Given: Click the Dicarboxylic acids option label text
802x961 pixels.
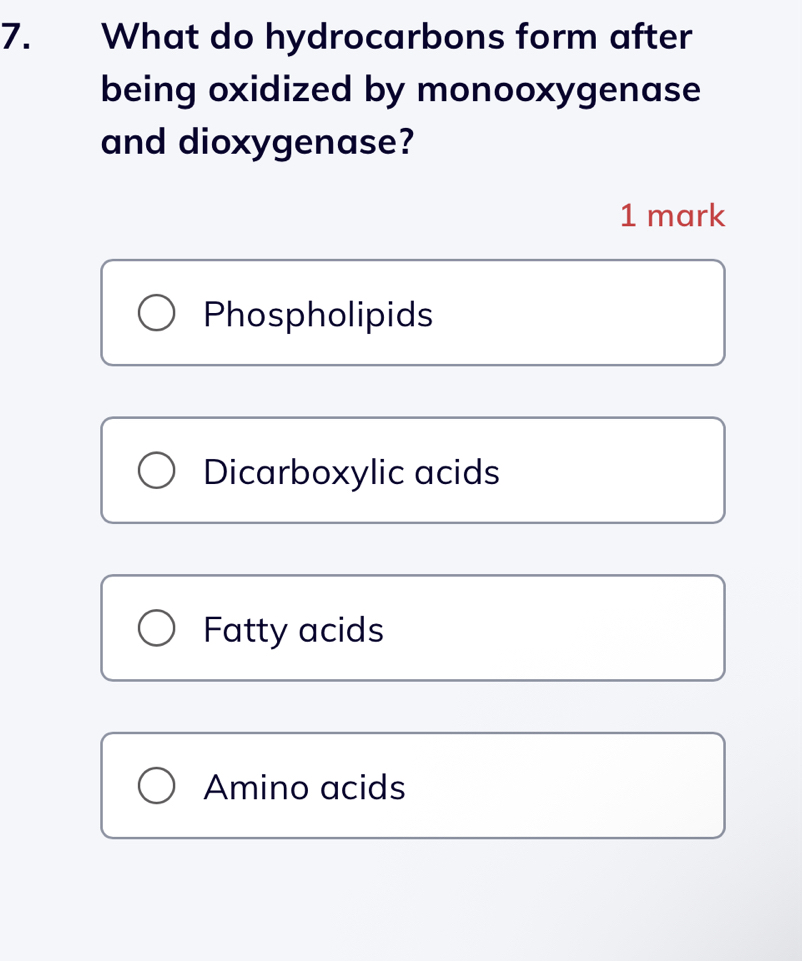Looking at the screenshot, I should pos(351,471).
